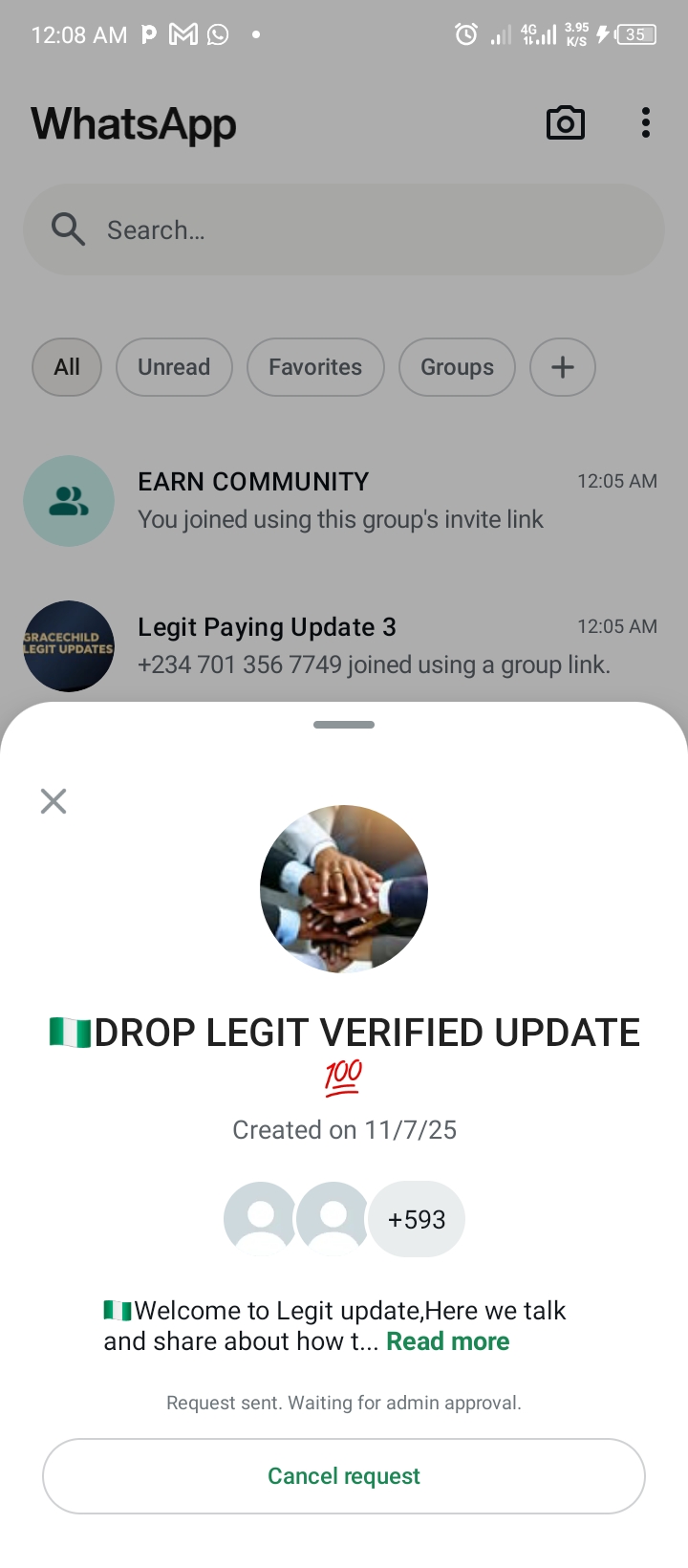This screenshot has width=688, height=1568.
Task: Cancel the join request
Action: pyautogui.click(x=344, y=1475)
